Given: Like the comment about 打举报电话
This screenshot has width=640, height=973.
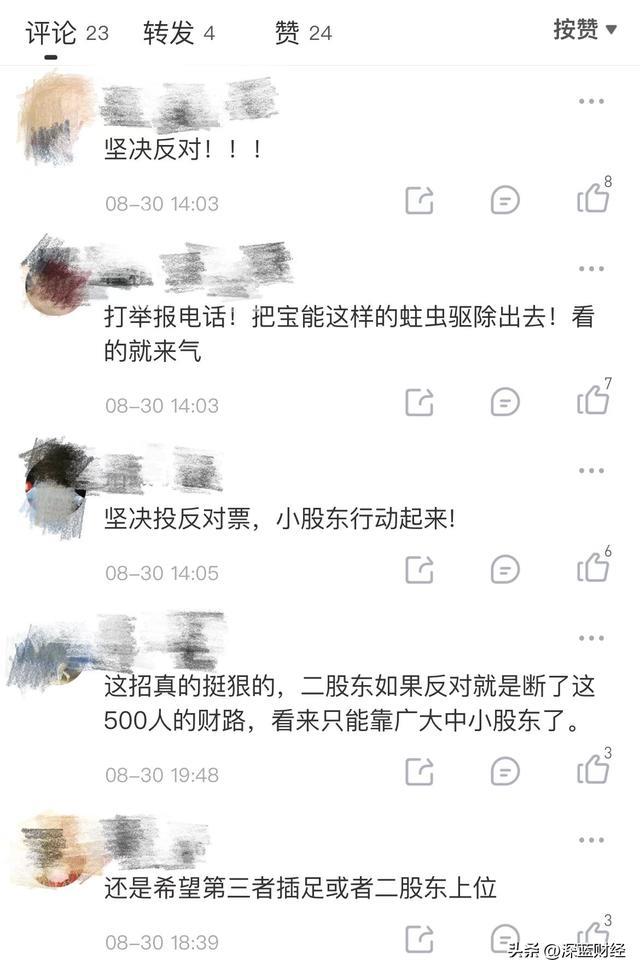Looking at the screenshot, I should coord(593,402).
